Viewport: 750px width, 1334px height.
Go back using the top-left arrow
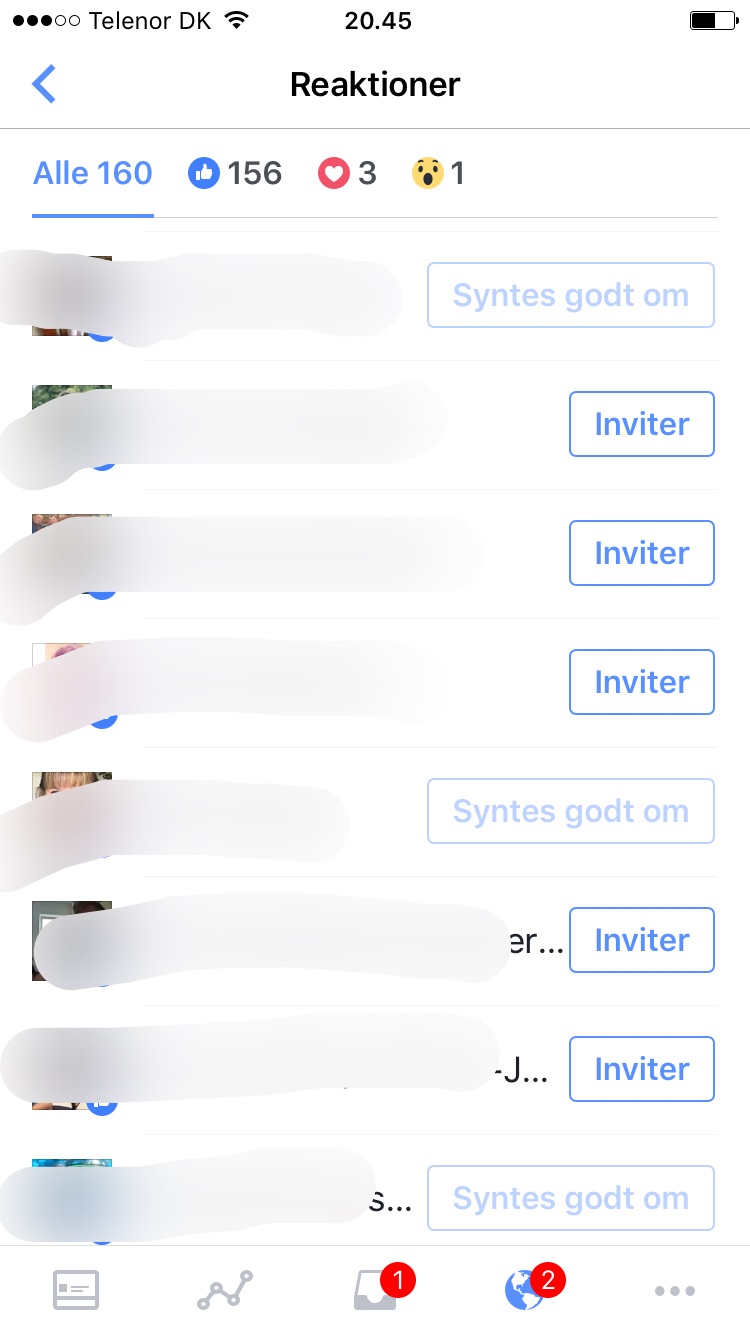tap(44, 85)
